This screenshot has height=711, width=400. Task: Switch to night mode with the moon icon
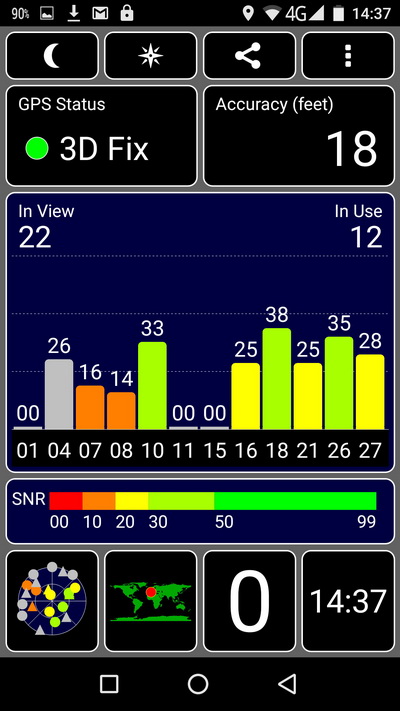click(x=52, y=56)
